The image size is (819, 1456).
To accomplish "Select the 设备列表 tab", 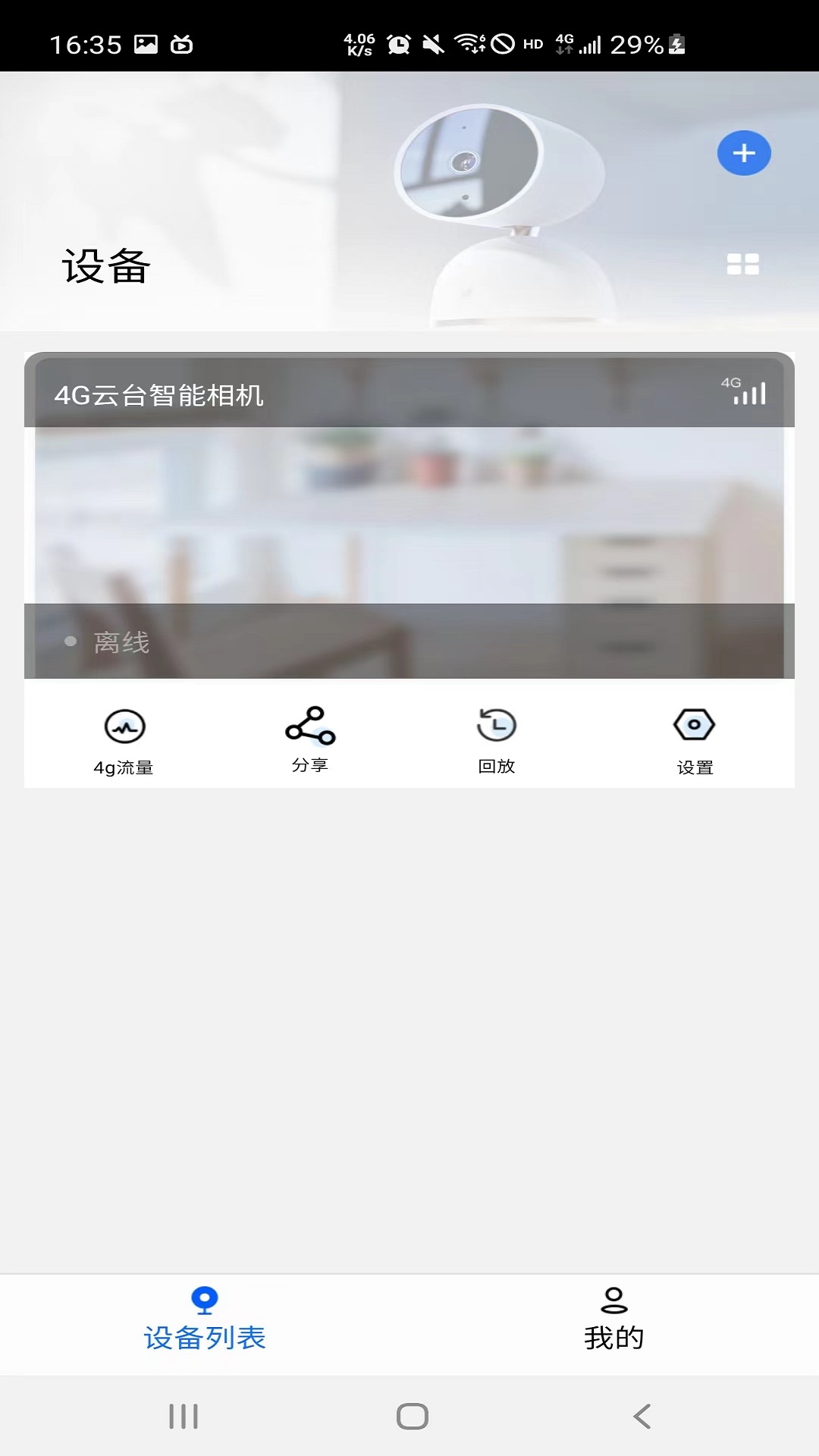I will click(x=205, y=1319).
